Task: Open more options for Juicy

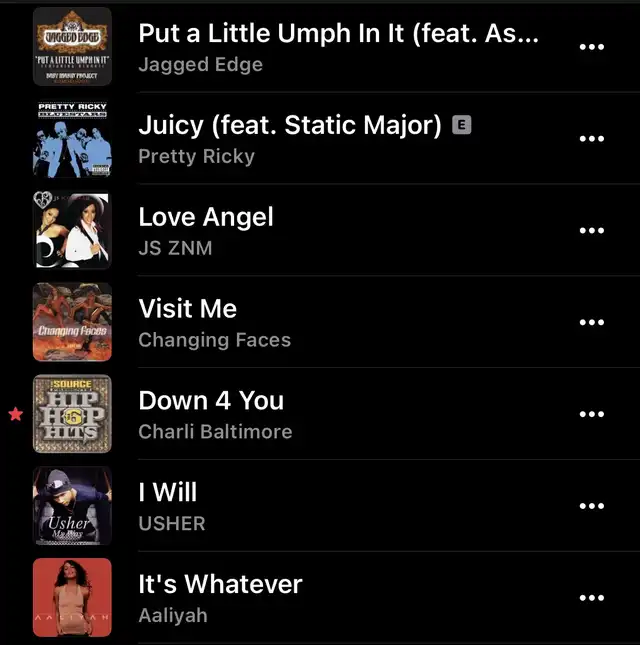Action: click(x=592, y=139)
